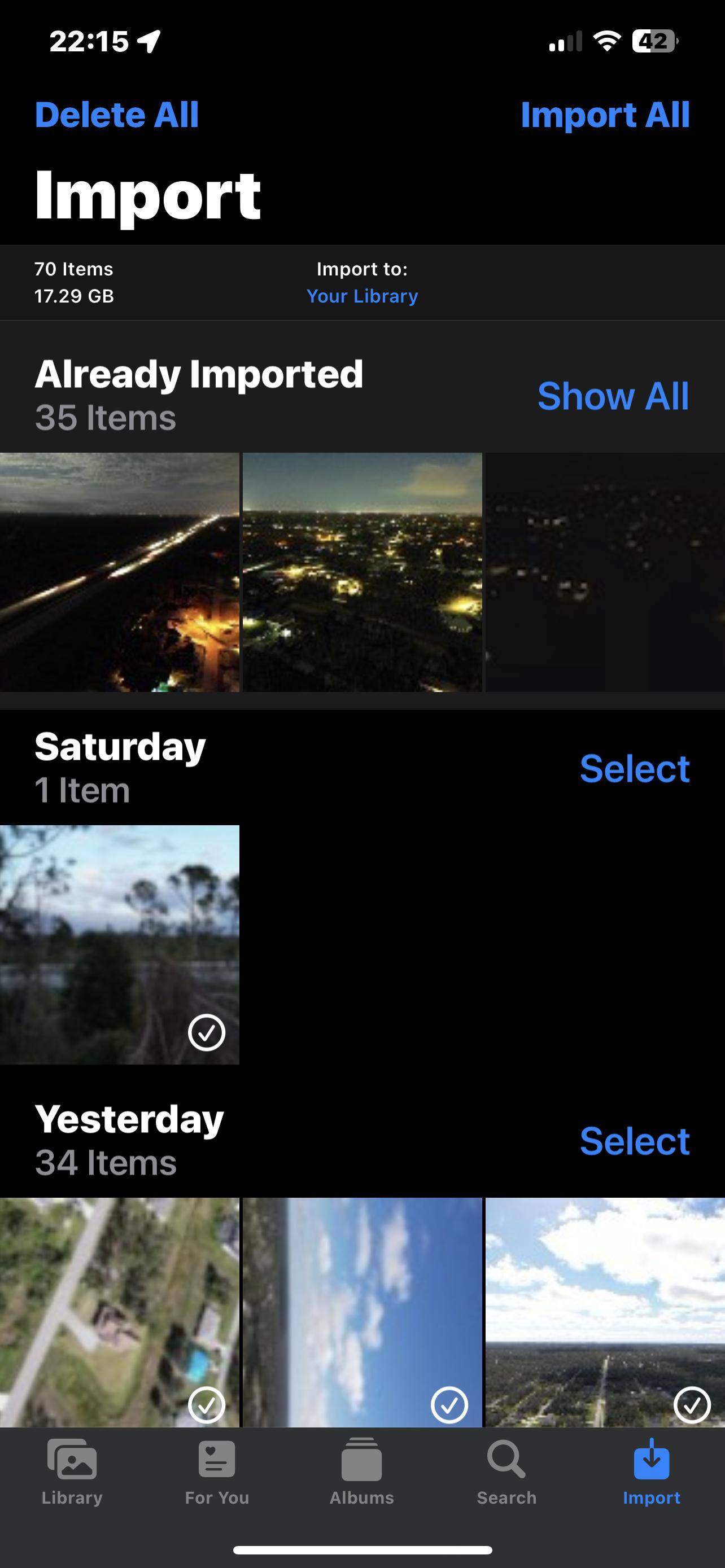Open the city lights at night photo

(362, 572)
